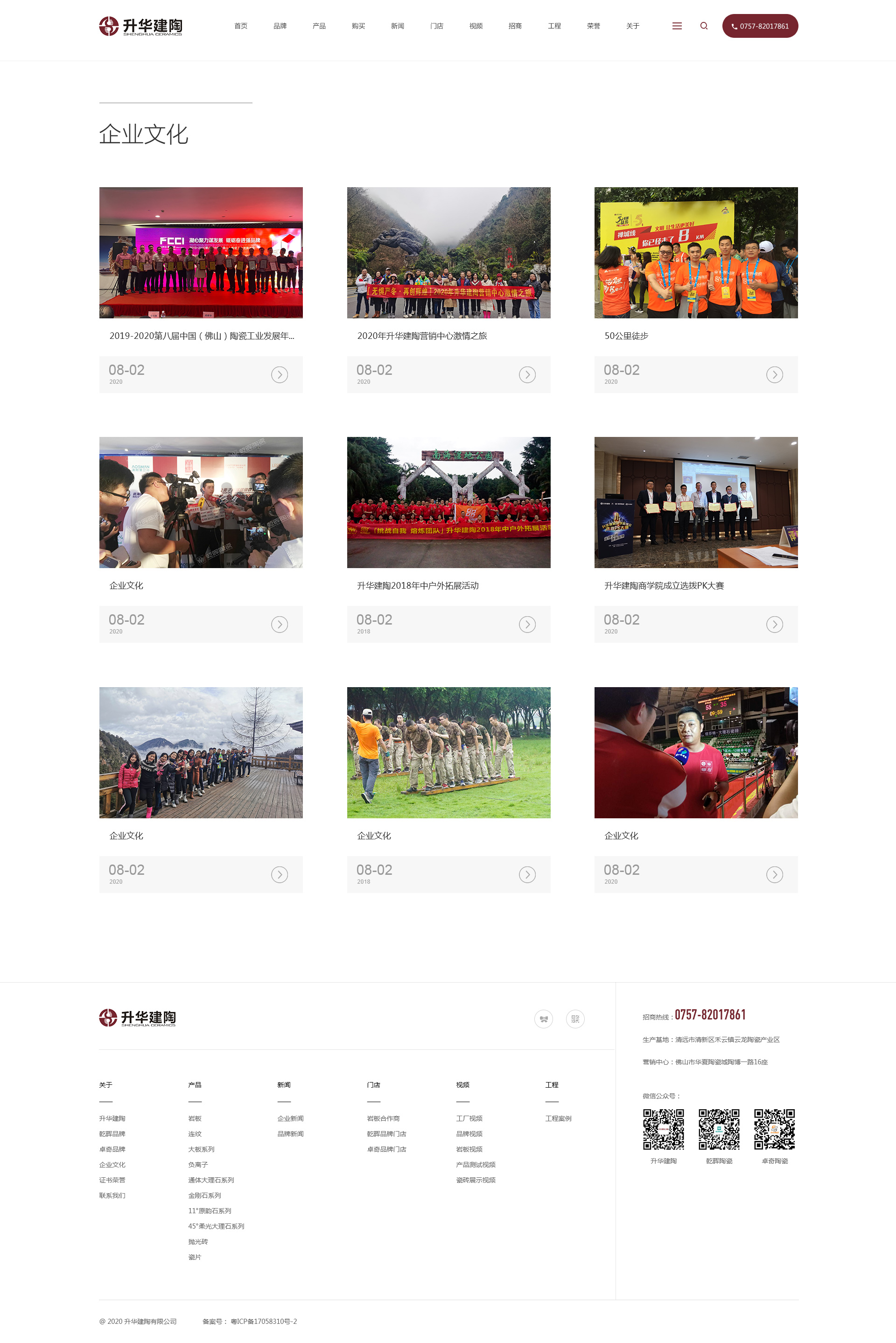Open the hamburger menu icon
This screenshot has height=1343, width=896.
coord(677,26)
